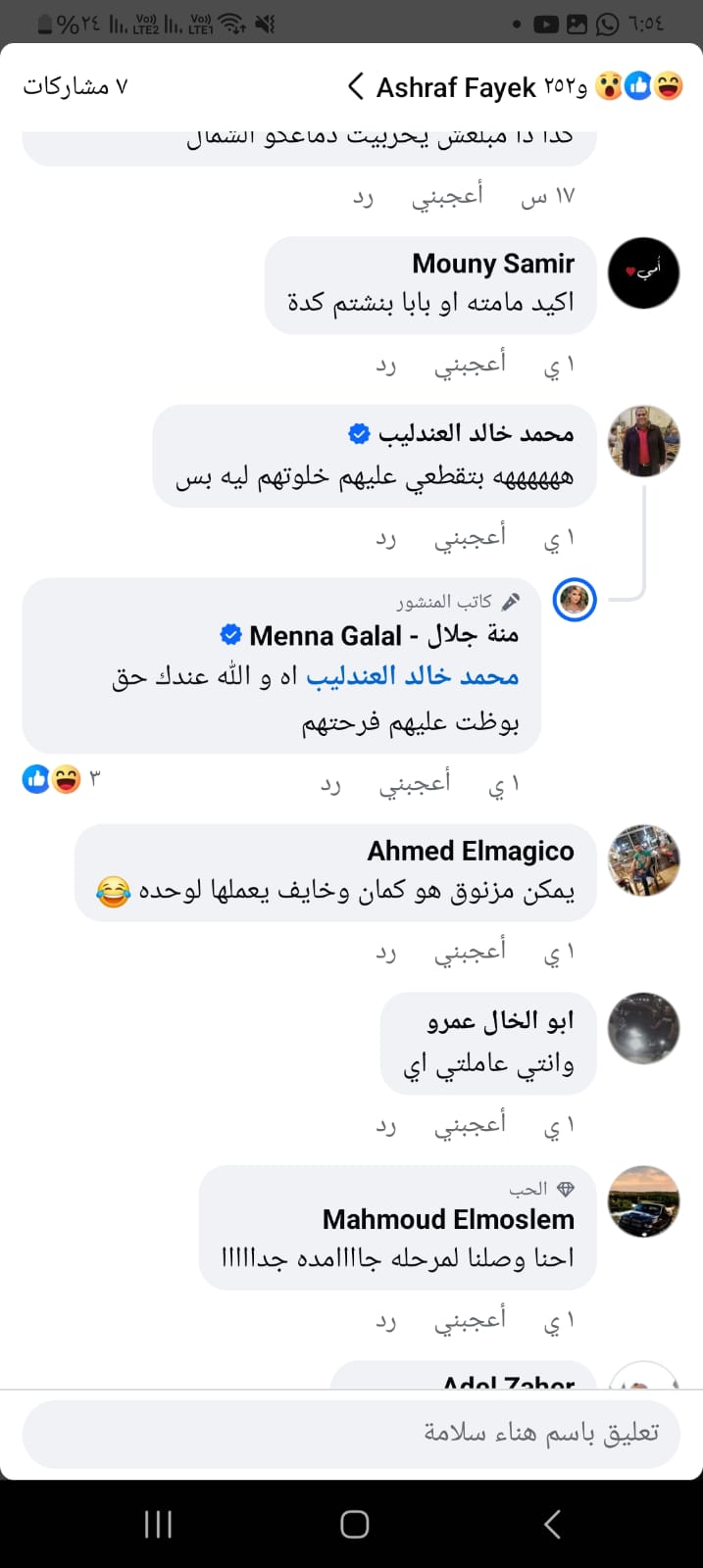Screen dimensions: 703x1568
Task: Like ابو الخال عمرو's comment
Action: [x=470, y=1124]
